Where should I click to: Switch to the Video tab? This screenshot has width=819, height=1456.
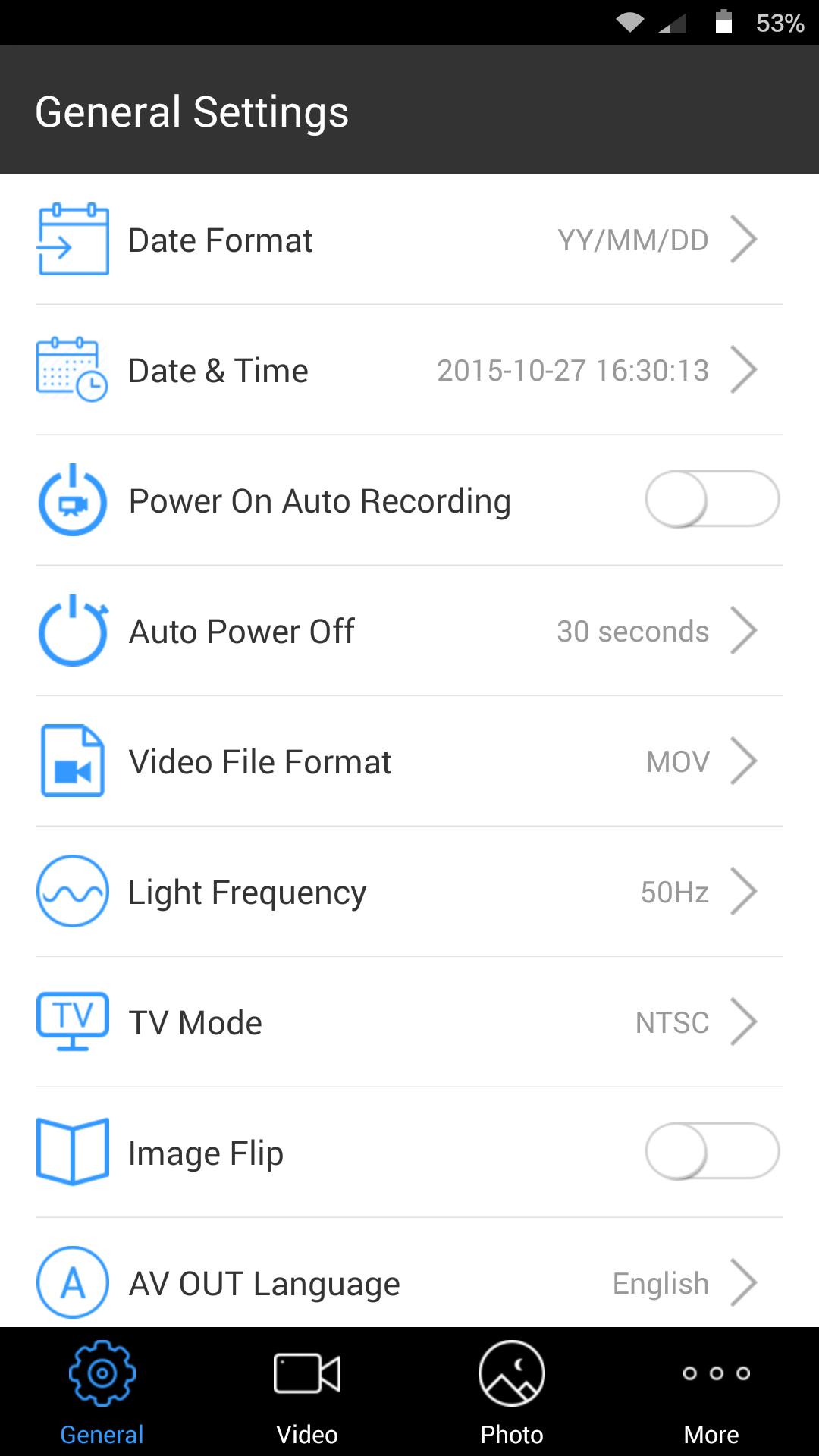click(307, 1393)
